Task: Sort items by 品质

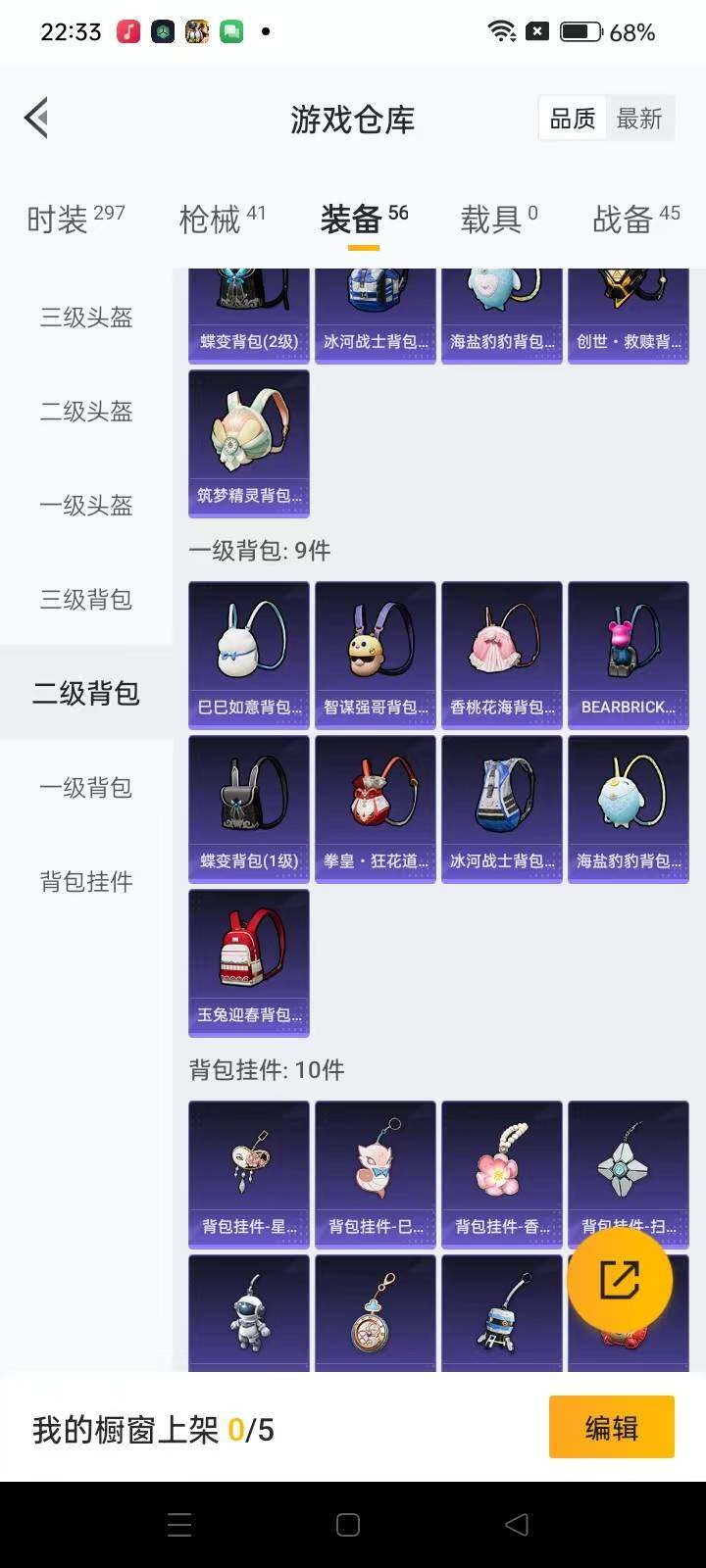Action: (x=573, y=119)
